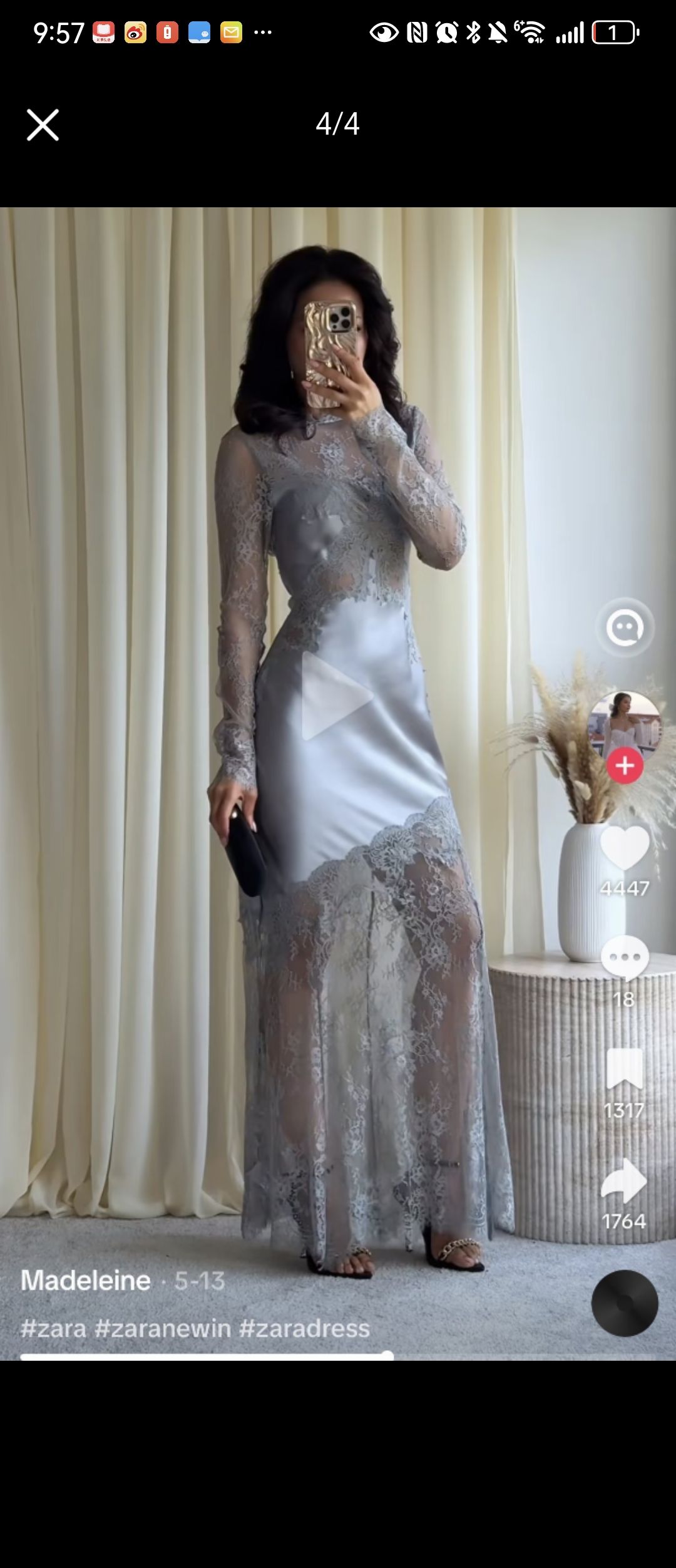676x1568 pixels.
Task: Share the video with the arrow icon
Action: point(624,1180)
